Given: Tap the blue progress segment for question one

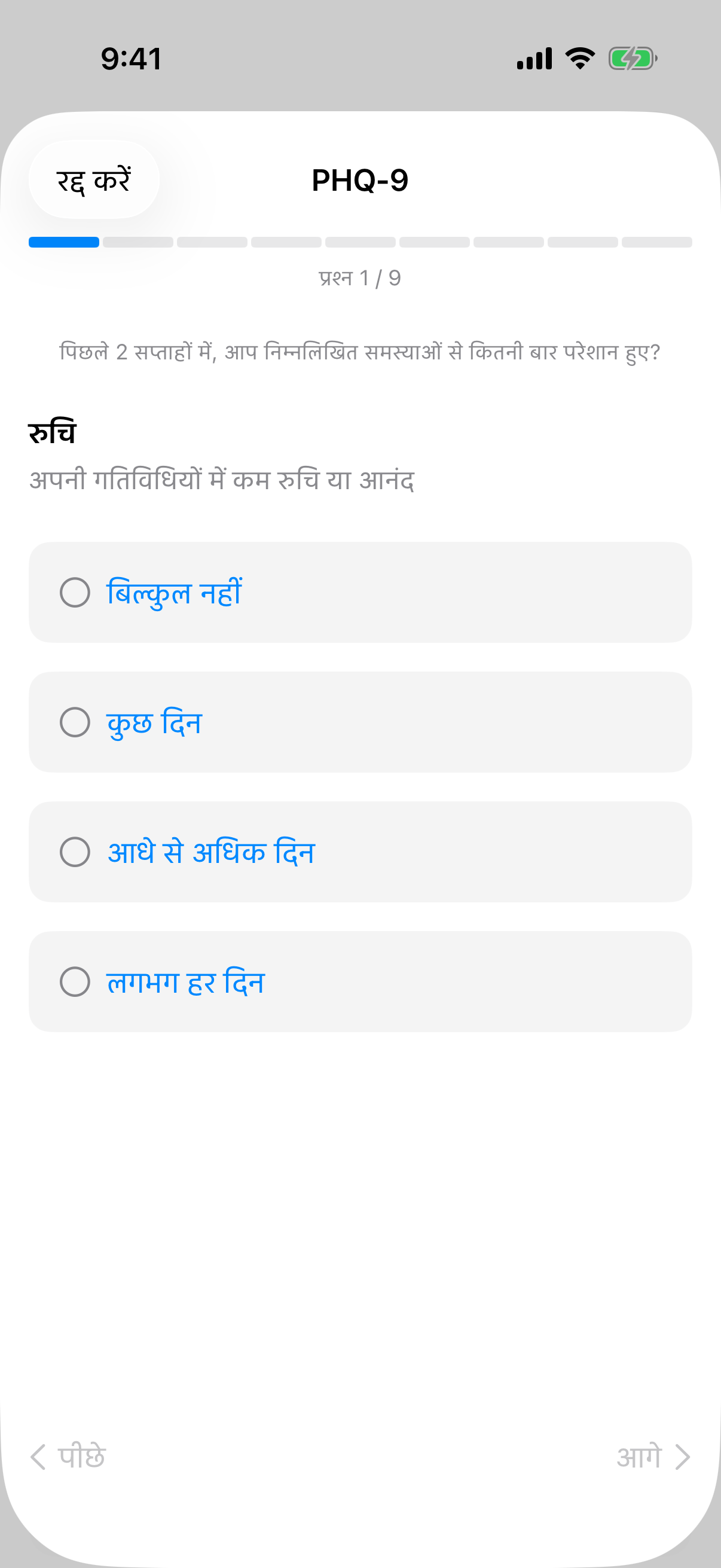Looking at the screenshot, I should click(x=64, y=242).
